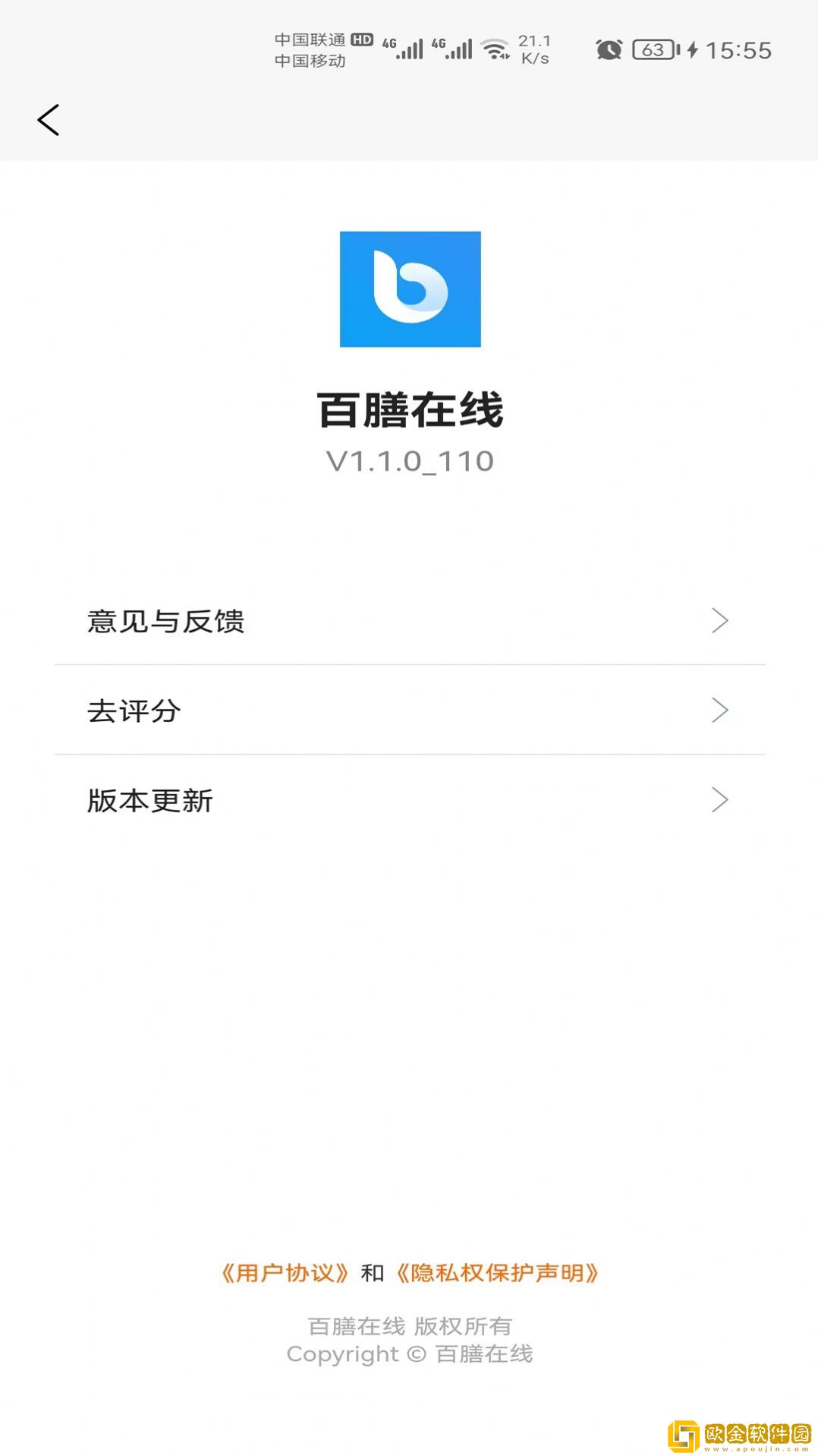Click the battery indicator showing 63
This screenshot has width=818, height=1456.
tap(654, 49)
